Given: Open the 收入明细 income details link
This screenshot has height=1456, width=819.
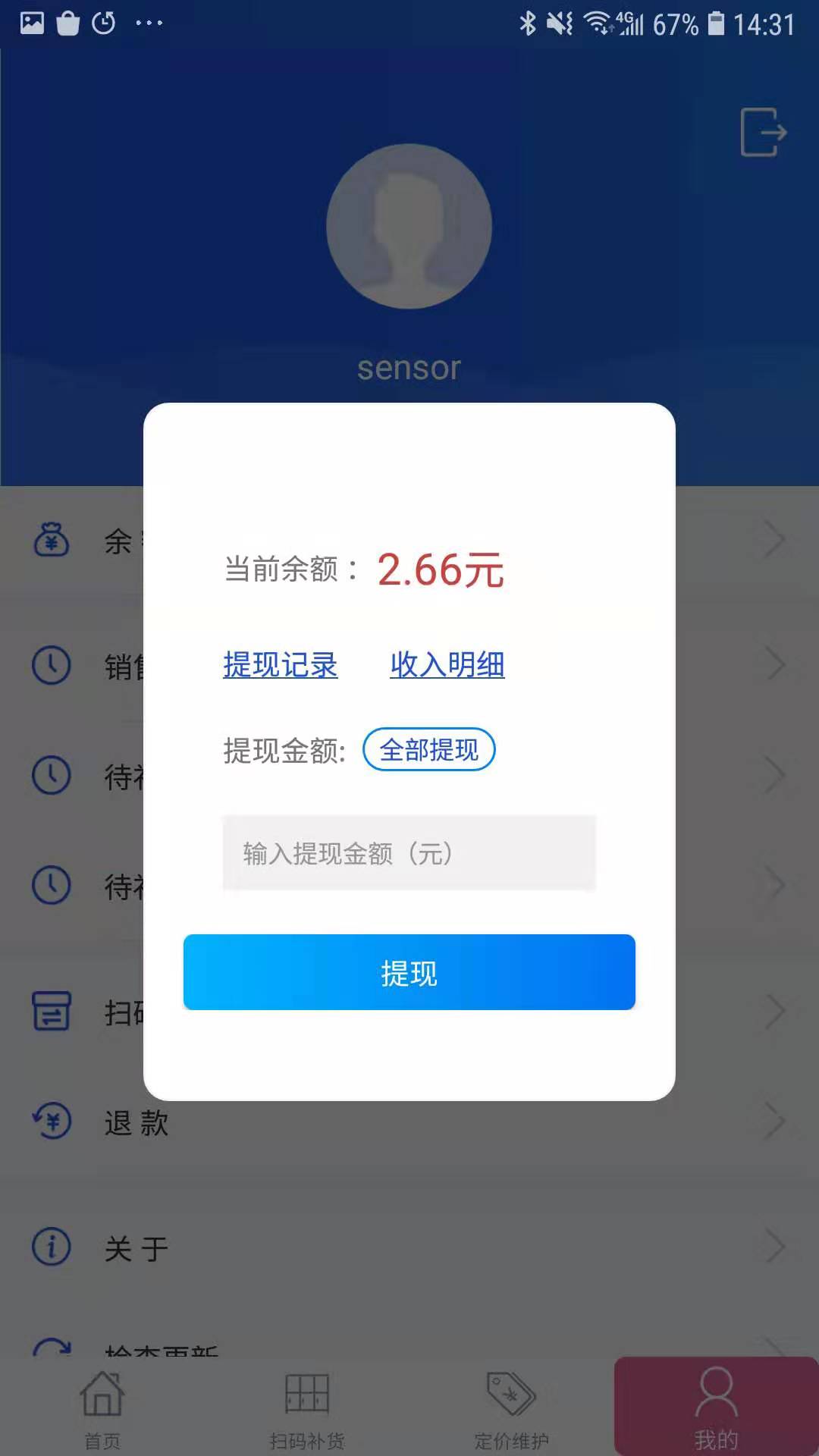Looking at the screenshot, I should [447, 665].
